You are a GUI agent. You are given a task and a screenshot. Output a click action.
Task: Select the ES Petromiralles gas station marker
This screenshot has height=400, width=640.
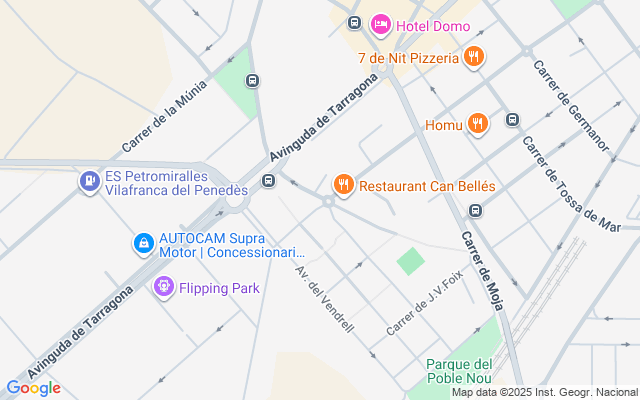tap(90, 182)
